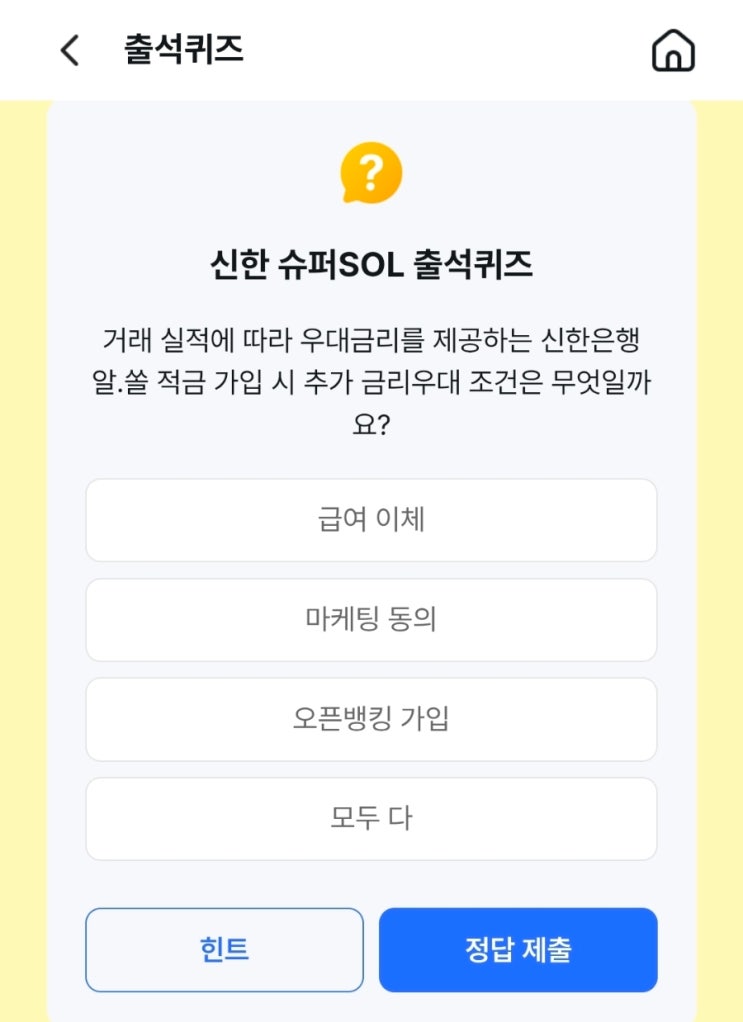The height and width of the screenshot is (1022, 743).
Task: Select 모두 다 as the quiz answer
Action: point(371,818)
